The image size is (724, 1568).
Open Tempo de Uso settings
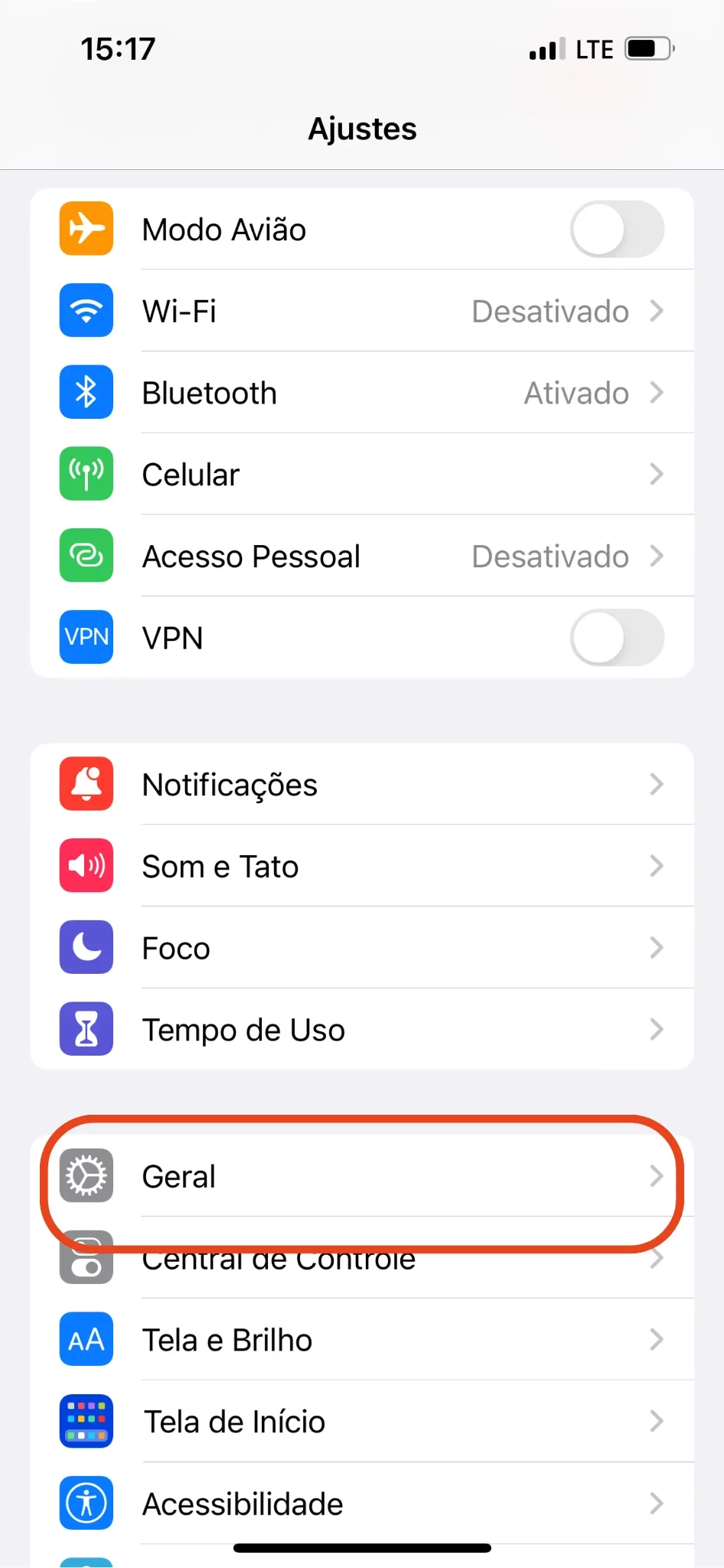coord(362,1030)
